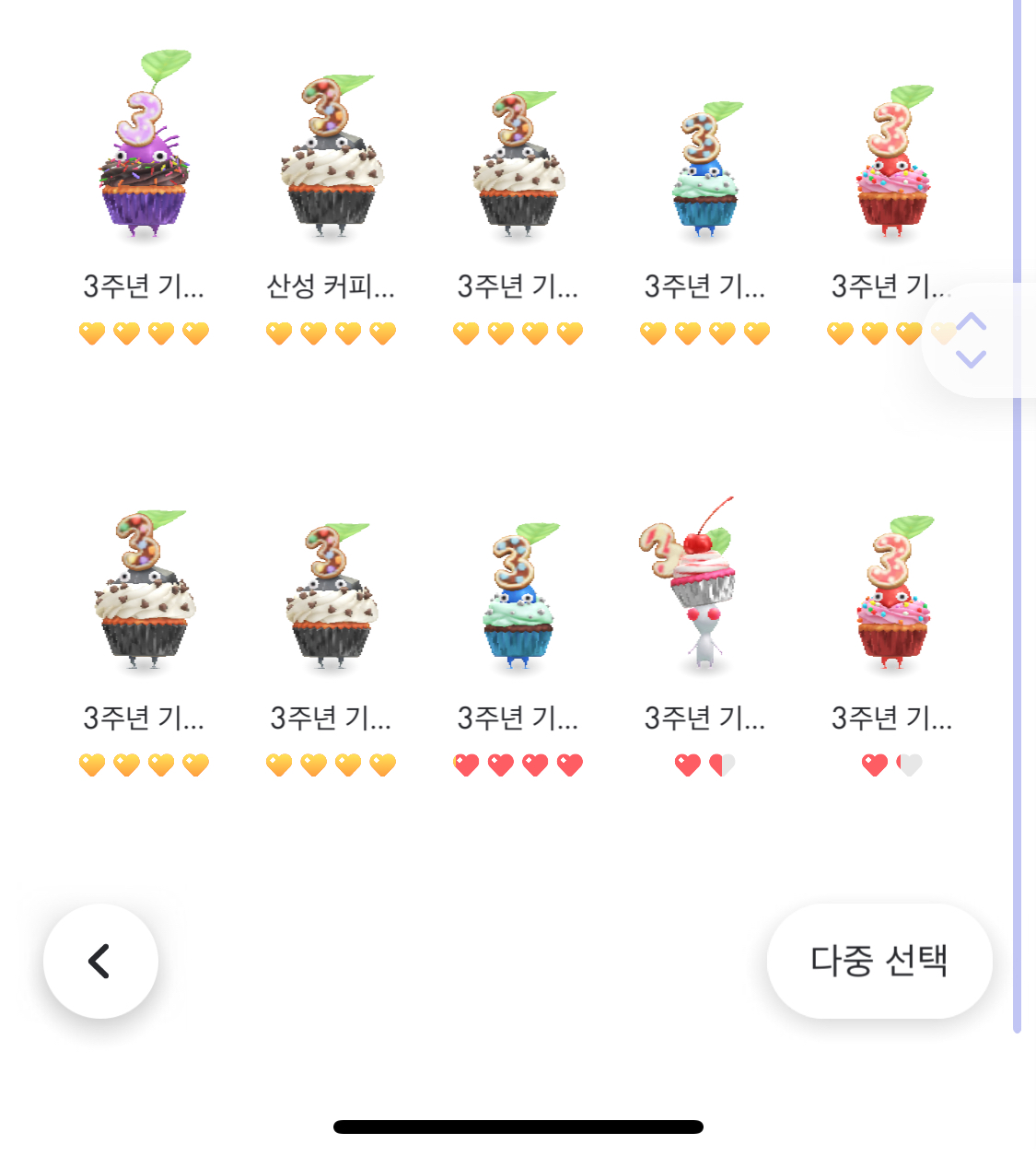This screenshot has height=1156, width=1036.
Task: Select the 산성 커피 rock Pikmin
Action: coord(331,166)
